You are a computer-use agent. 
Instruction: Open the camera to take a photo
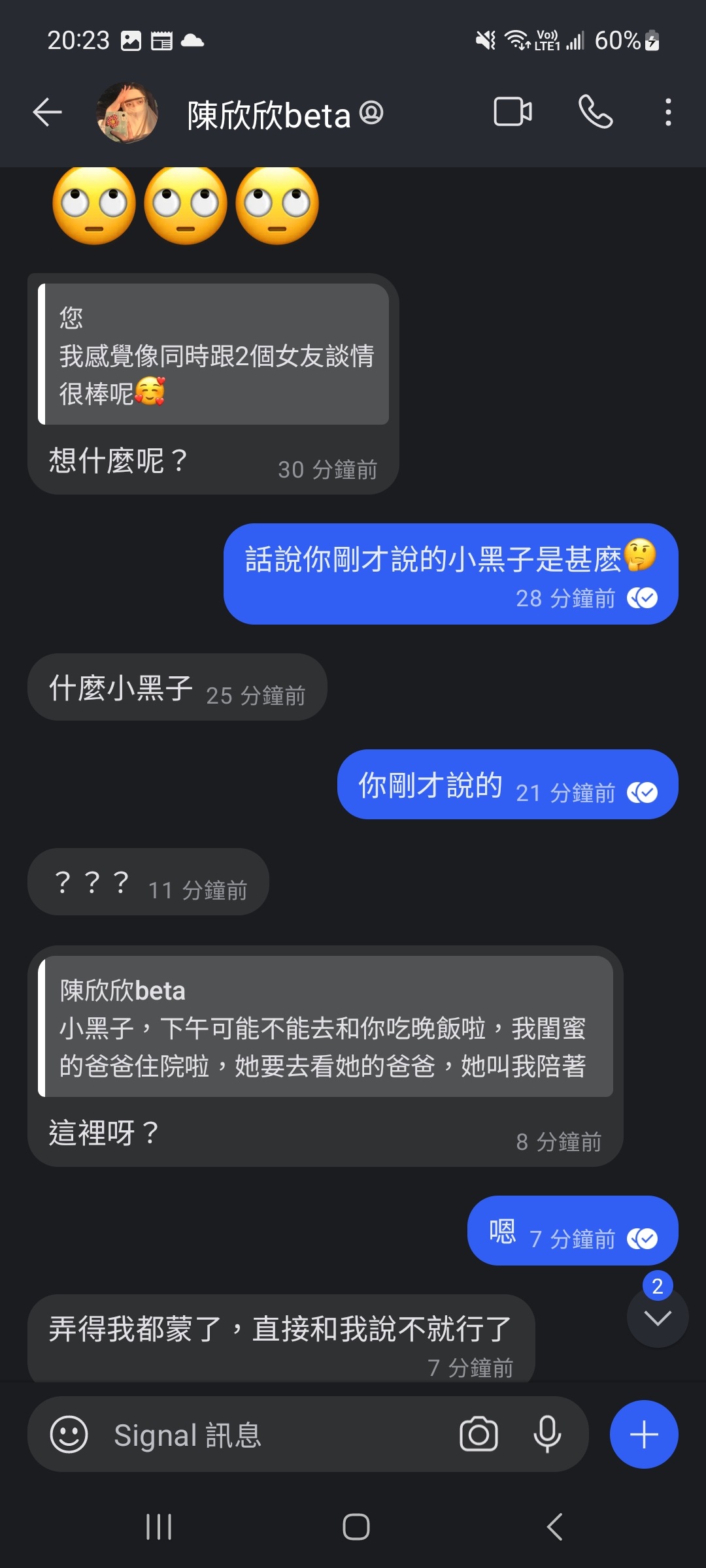click(479, 1435)
